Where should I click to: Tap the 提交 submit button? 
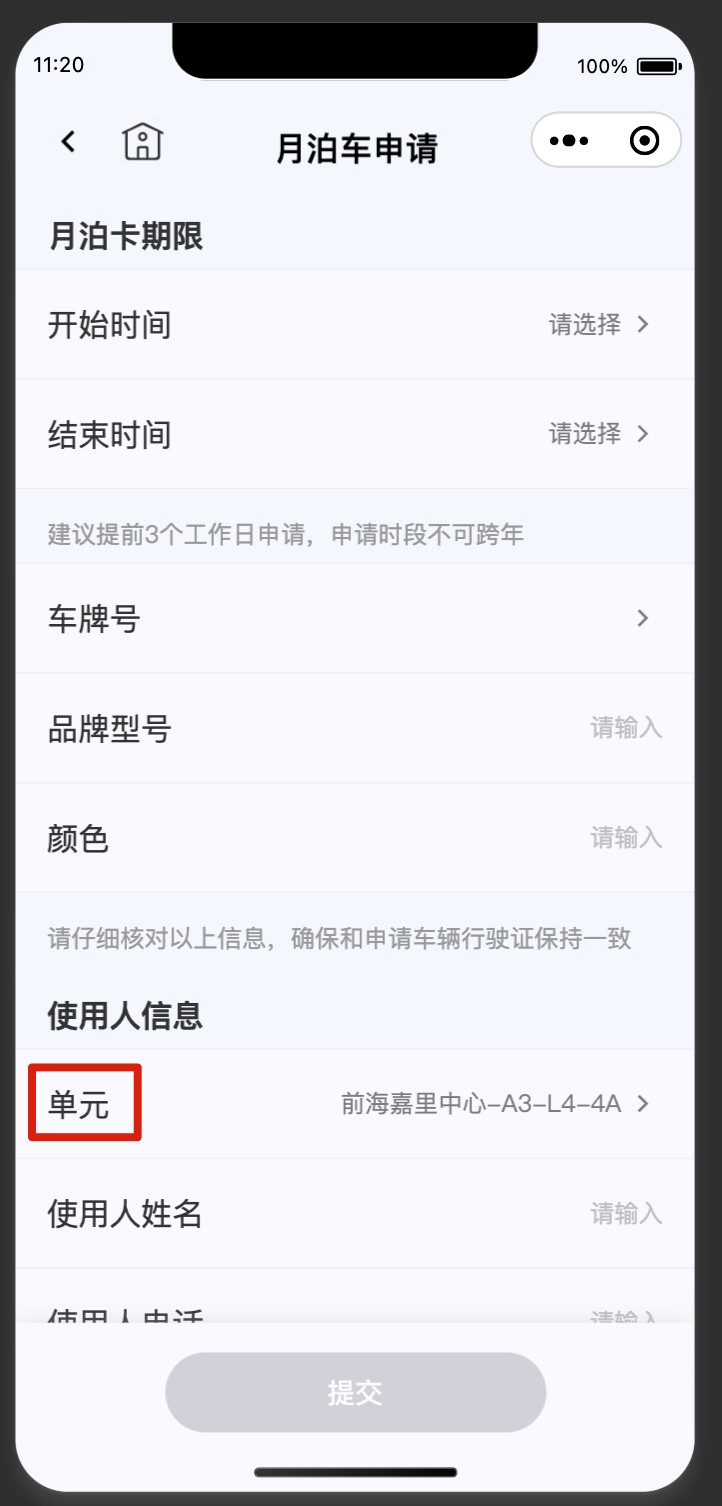(355, 1392)
